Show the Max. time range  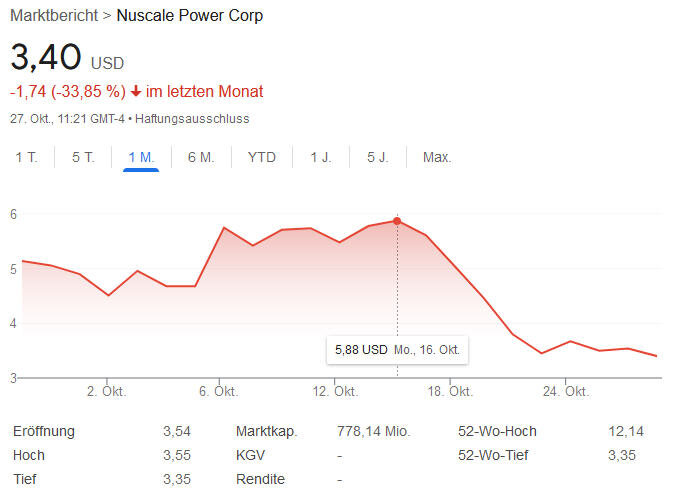coord(437,157)
